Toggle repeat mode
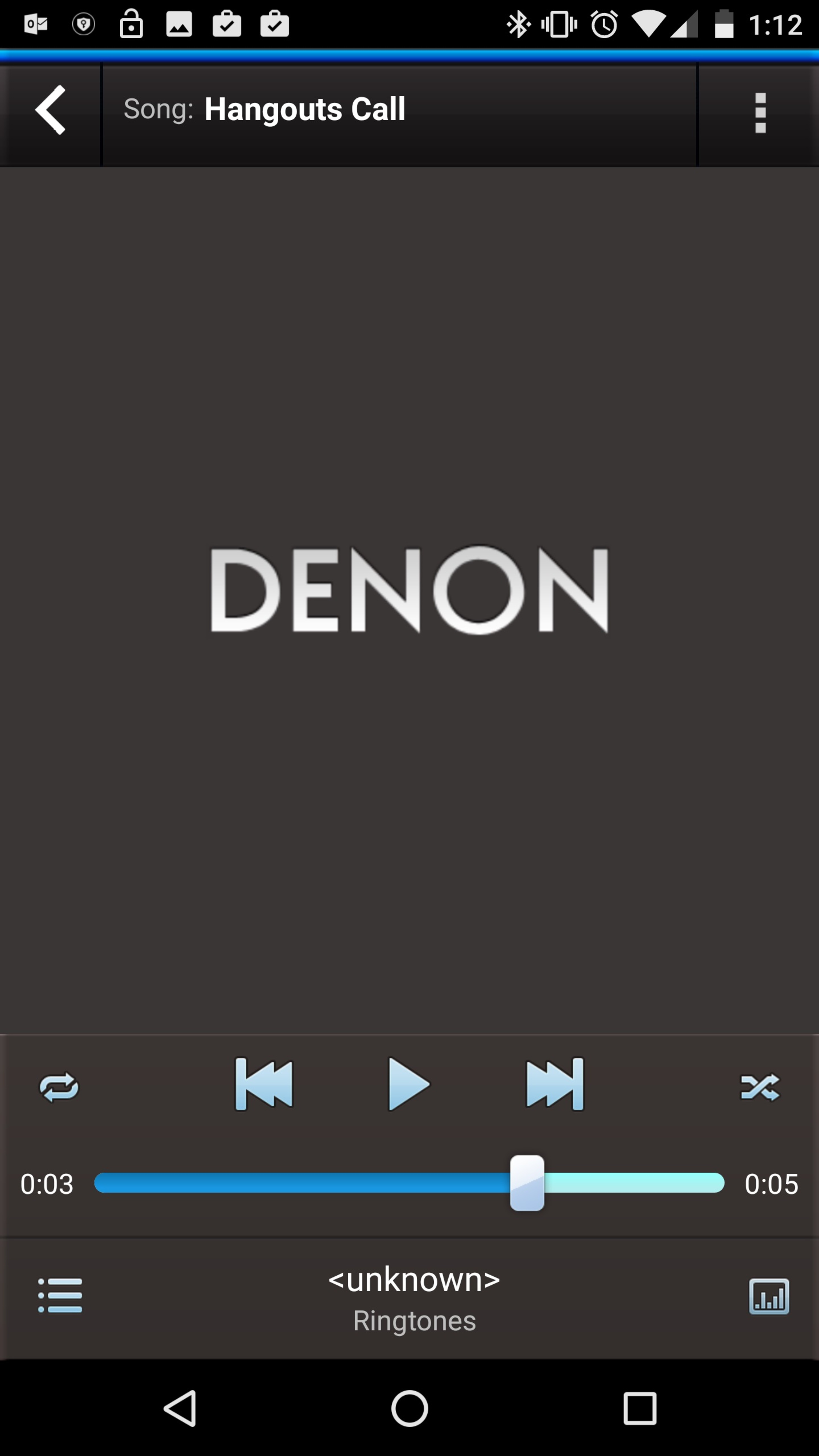This screenshot has width=819, height=1456. coord(59,1087)
